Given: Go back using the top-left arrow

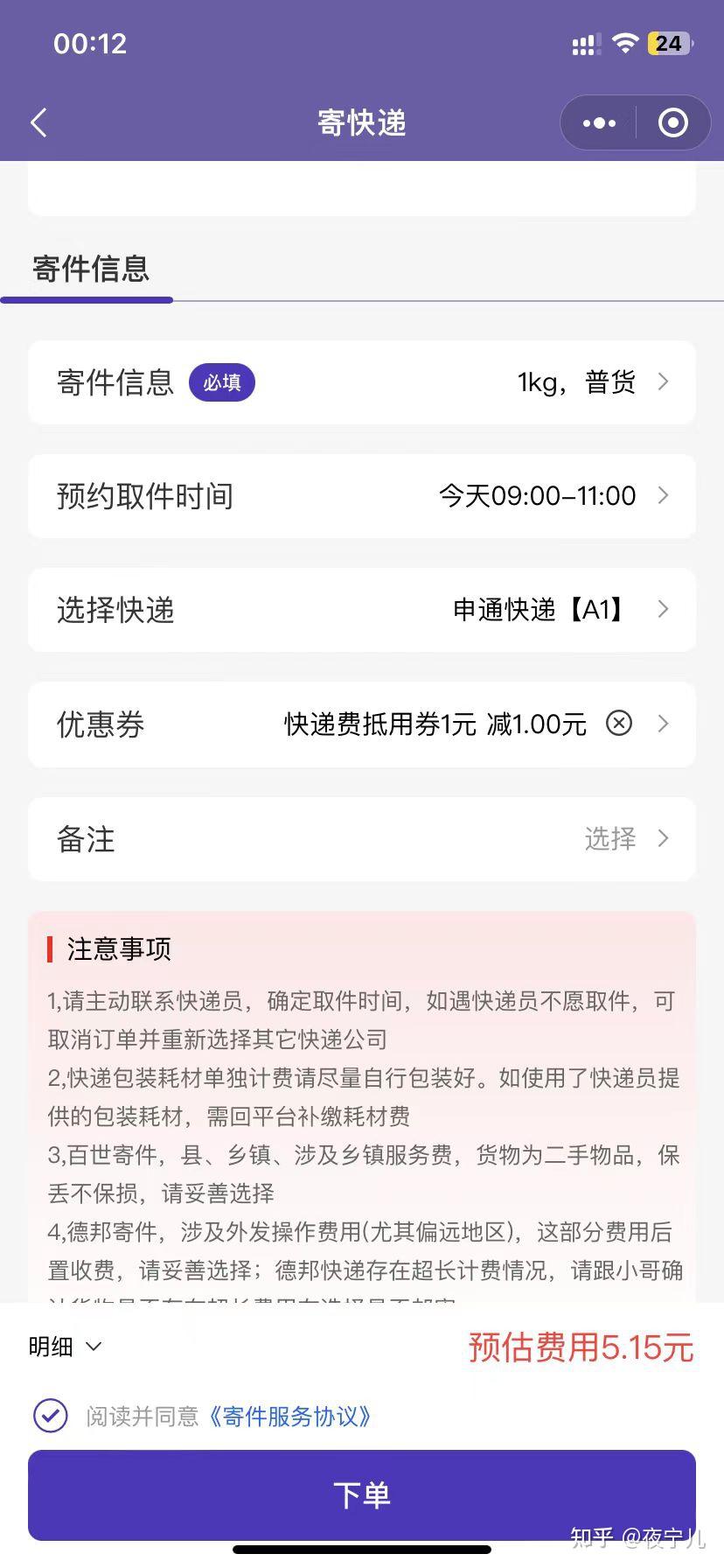Looking at the screenshot, I should point(38,122).
